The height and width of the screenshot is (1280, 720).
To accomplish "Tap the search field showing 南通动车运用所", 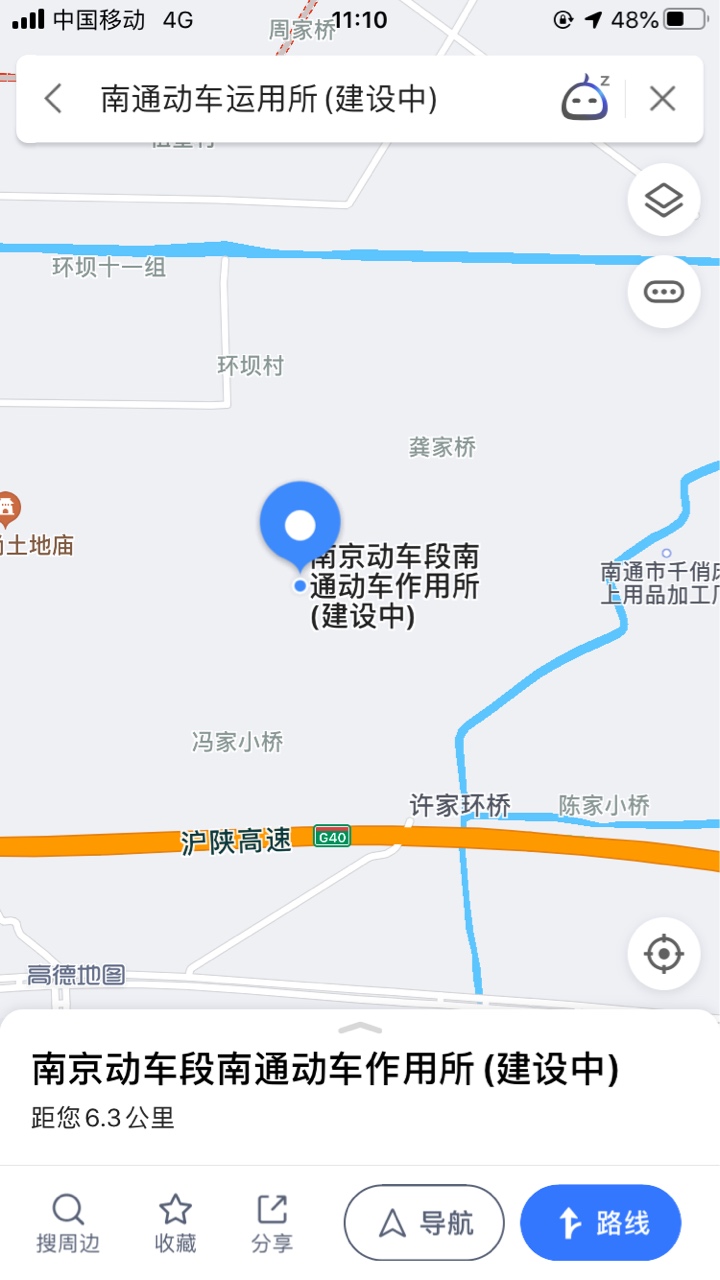I will 300,99.
